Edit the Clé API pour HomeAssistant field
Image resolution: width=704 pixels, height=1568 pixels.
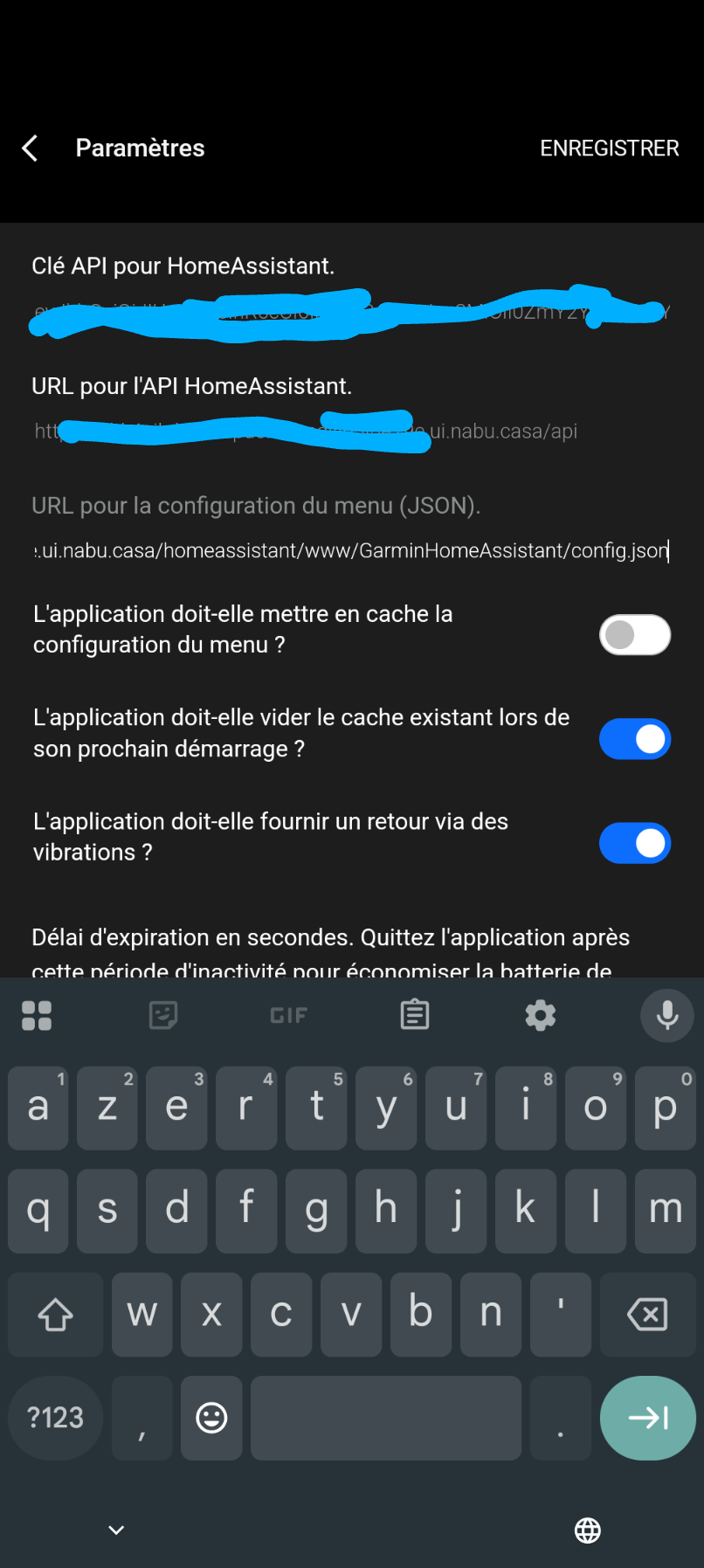click(x=351, y=312)
